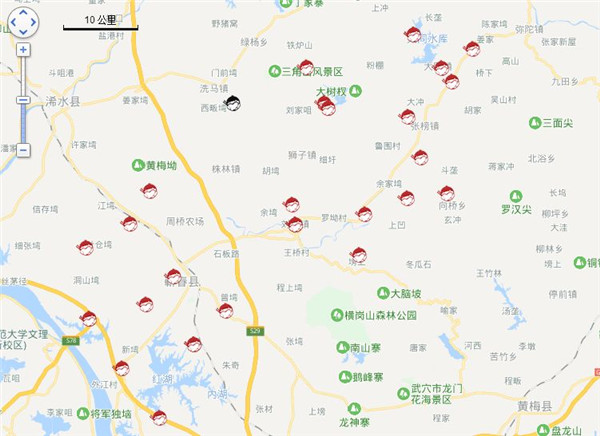The width and height of the screenshot is (600, 436).
Task: Open the red marker beside 黄梅坳
Action: [149, 190]
